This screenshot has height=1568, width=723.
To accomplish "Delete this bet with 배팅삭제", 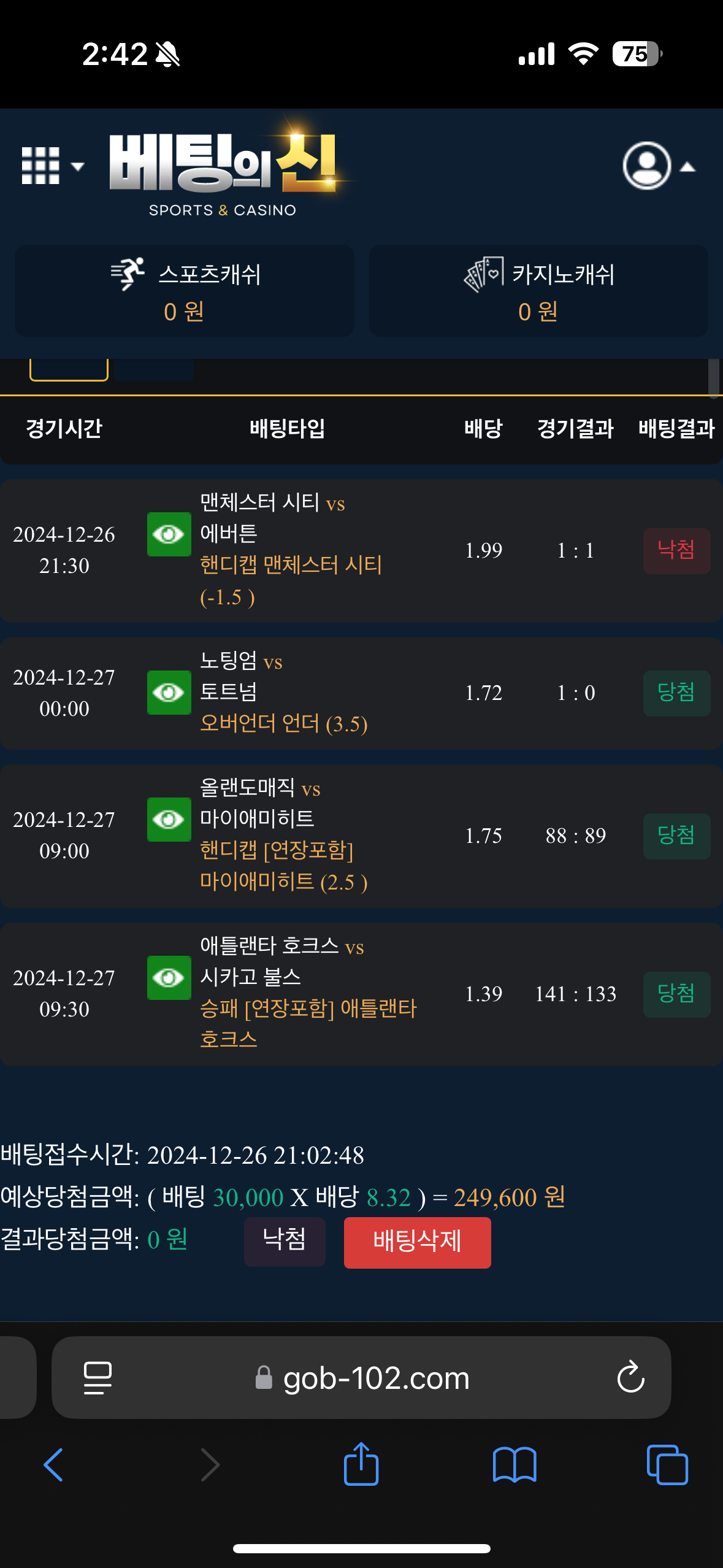I will click(417, 1242).
